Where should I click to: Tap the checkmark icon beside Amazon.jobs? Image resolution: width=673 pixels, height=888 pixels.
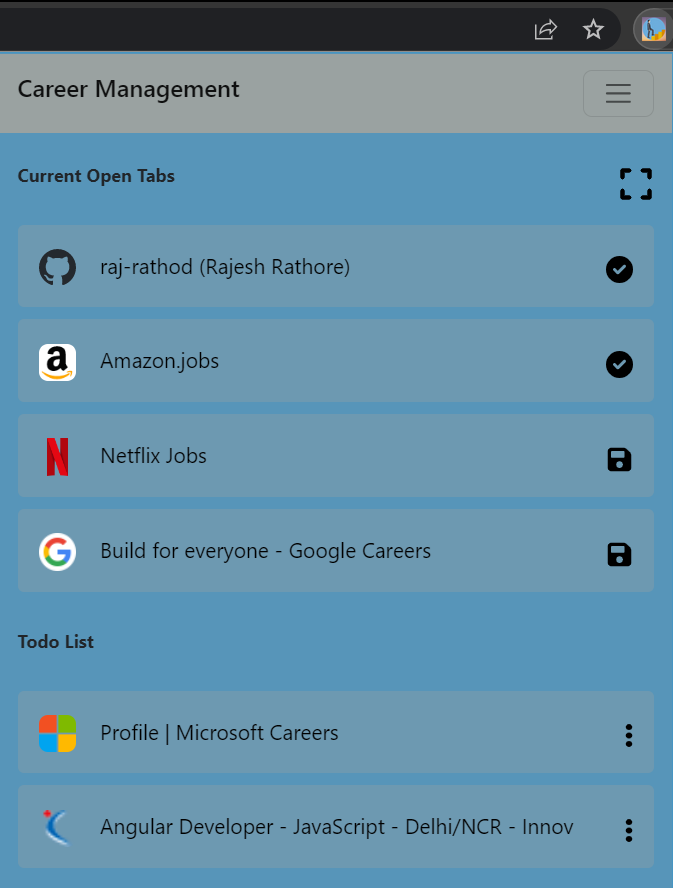pos(619,364)
